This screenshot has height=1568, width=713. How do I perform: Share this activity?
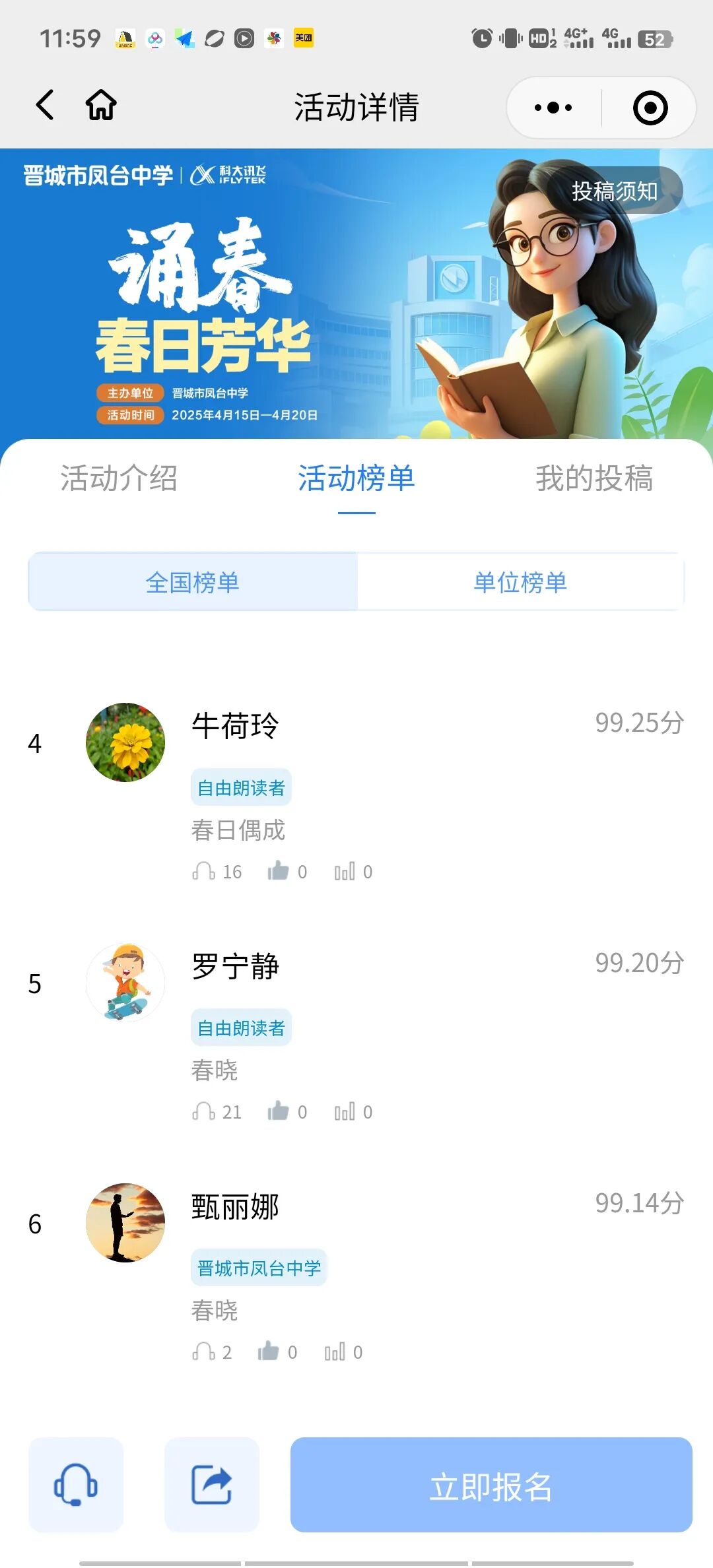click(x=212, y=1484)
